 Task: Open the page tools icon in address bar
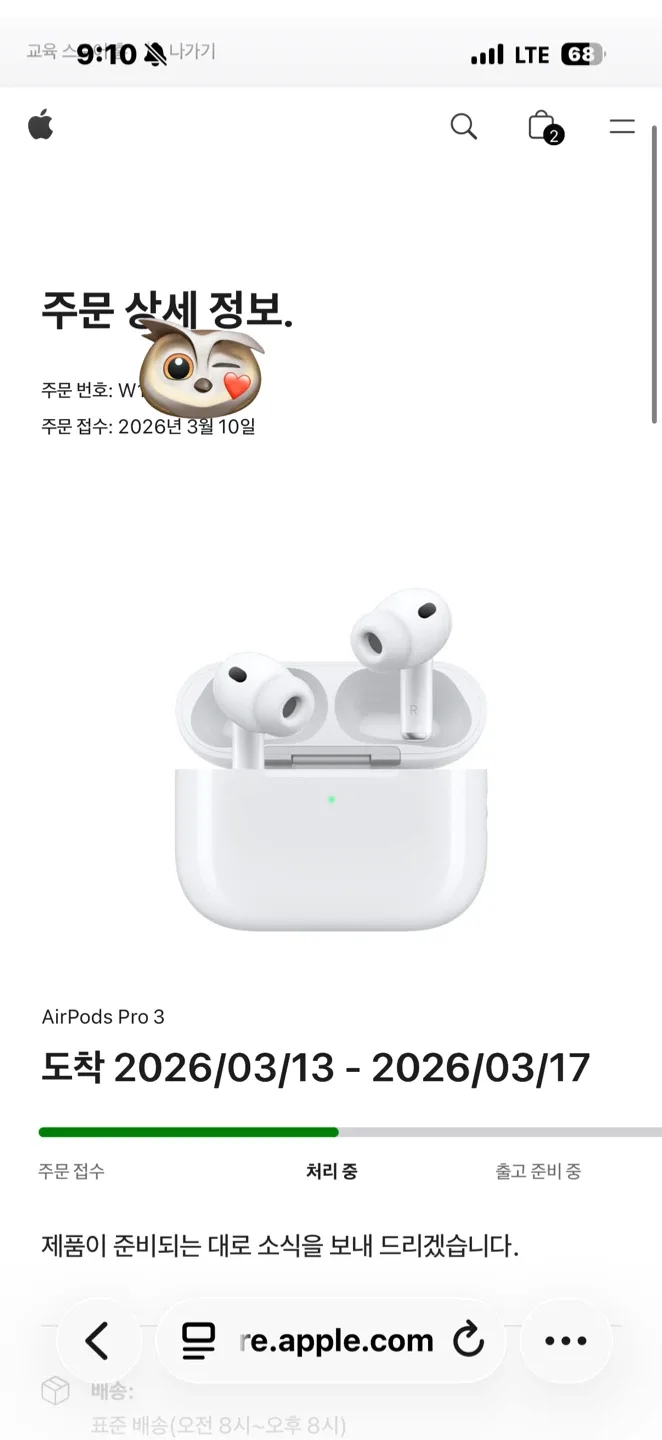pyautogui.click(x=199, y=1341)
